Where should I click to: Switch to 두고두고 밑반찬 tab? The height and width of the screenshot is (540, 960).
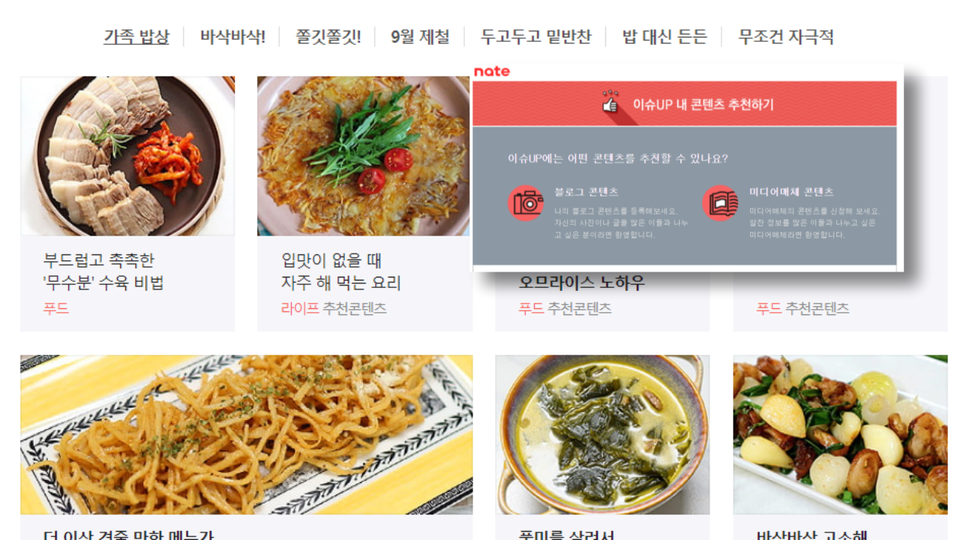click(536, 37)
